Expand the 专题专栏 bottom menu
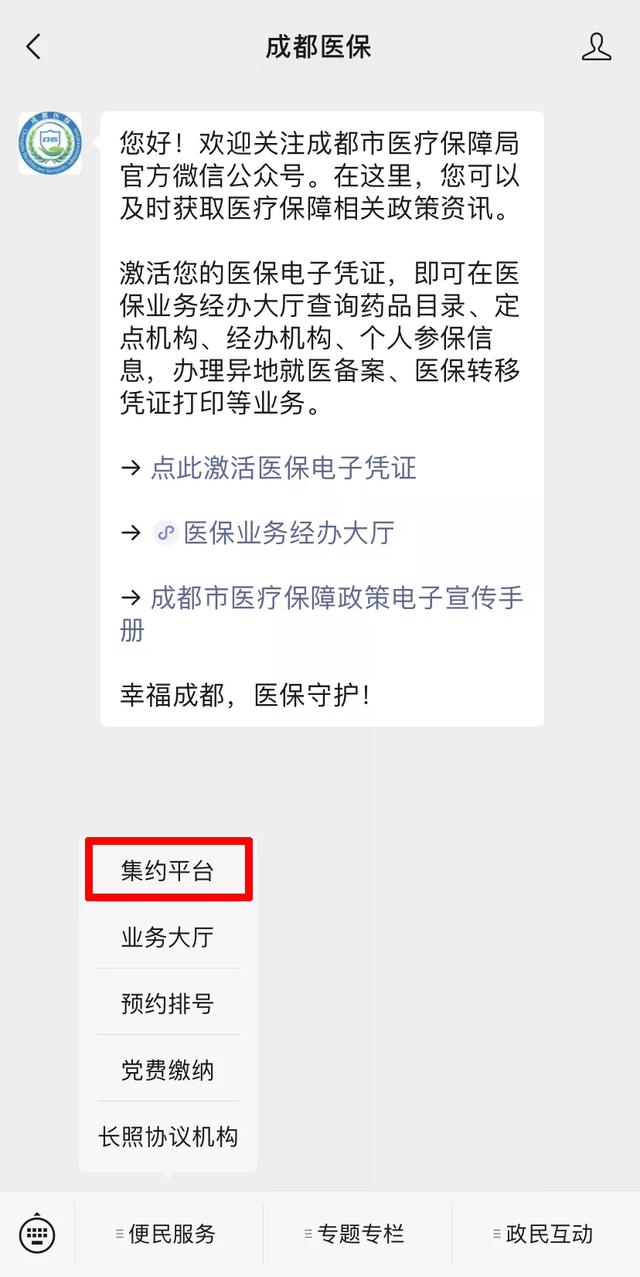Screen dimensions: 640x1277 (357, 1233)
